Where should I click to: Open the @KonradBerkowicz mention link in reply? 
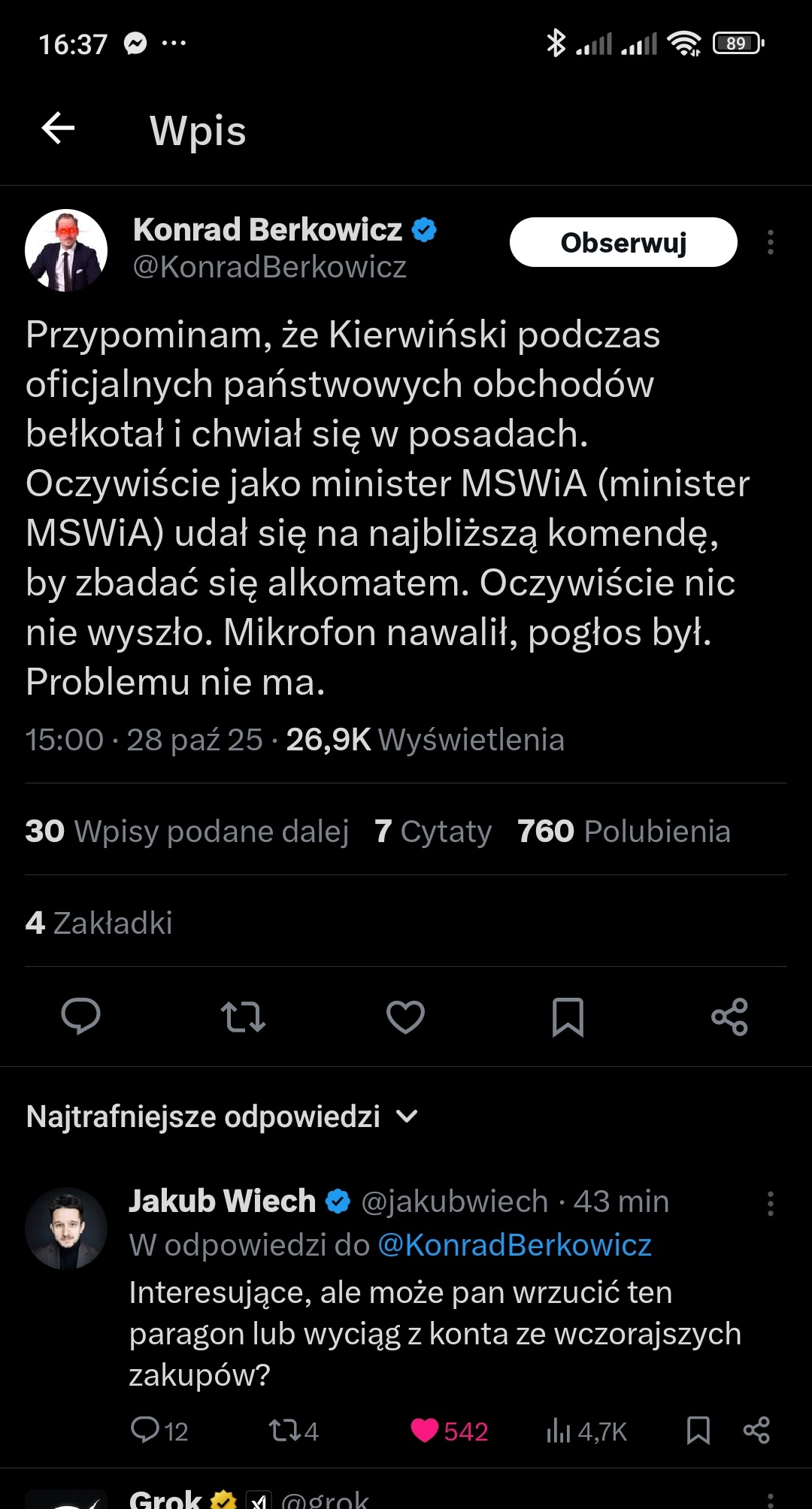point(514,1245)
